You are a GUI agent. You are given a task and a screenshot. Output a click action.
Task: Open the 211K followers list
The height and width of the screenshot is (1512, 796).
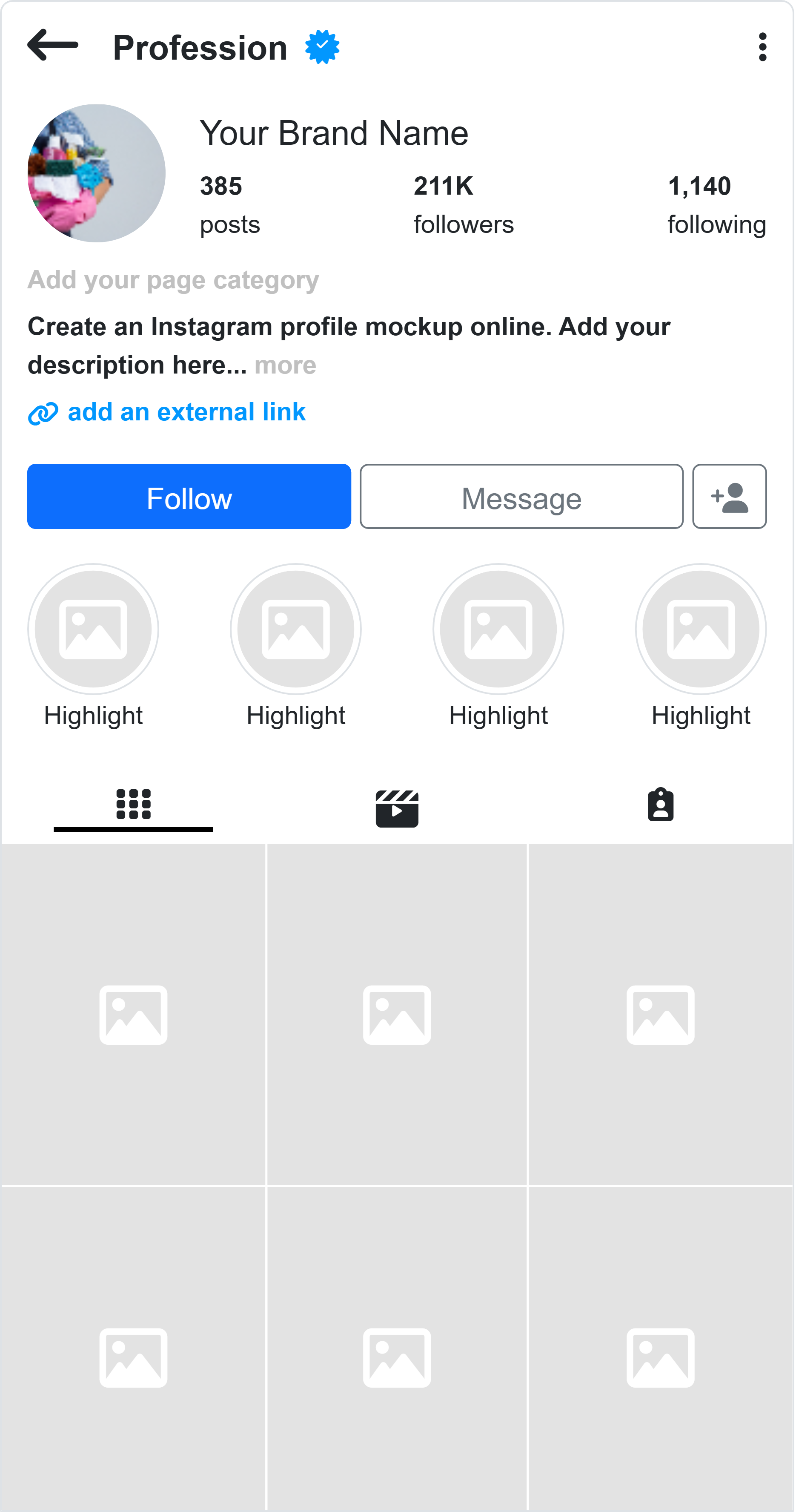coord(463,205)
